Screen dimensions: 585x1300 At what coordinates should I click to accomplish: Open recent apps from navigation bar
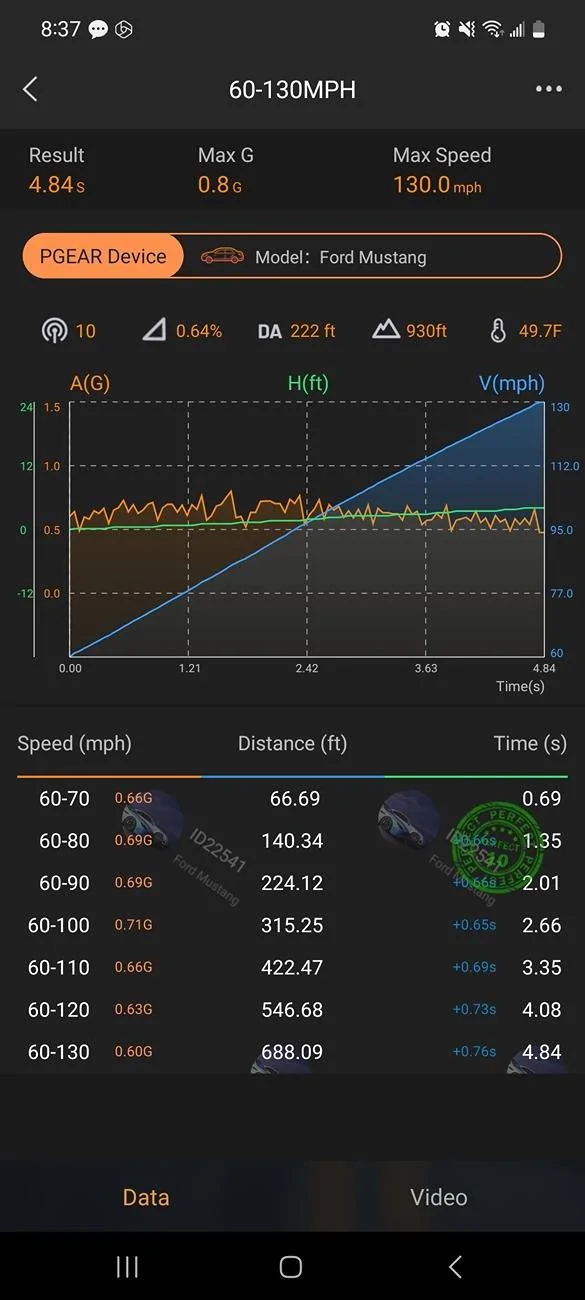tap(127, 1267)
